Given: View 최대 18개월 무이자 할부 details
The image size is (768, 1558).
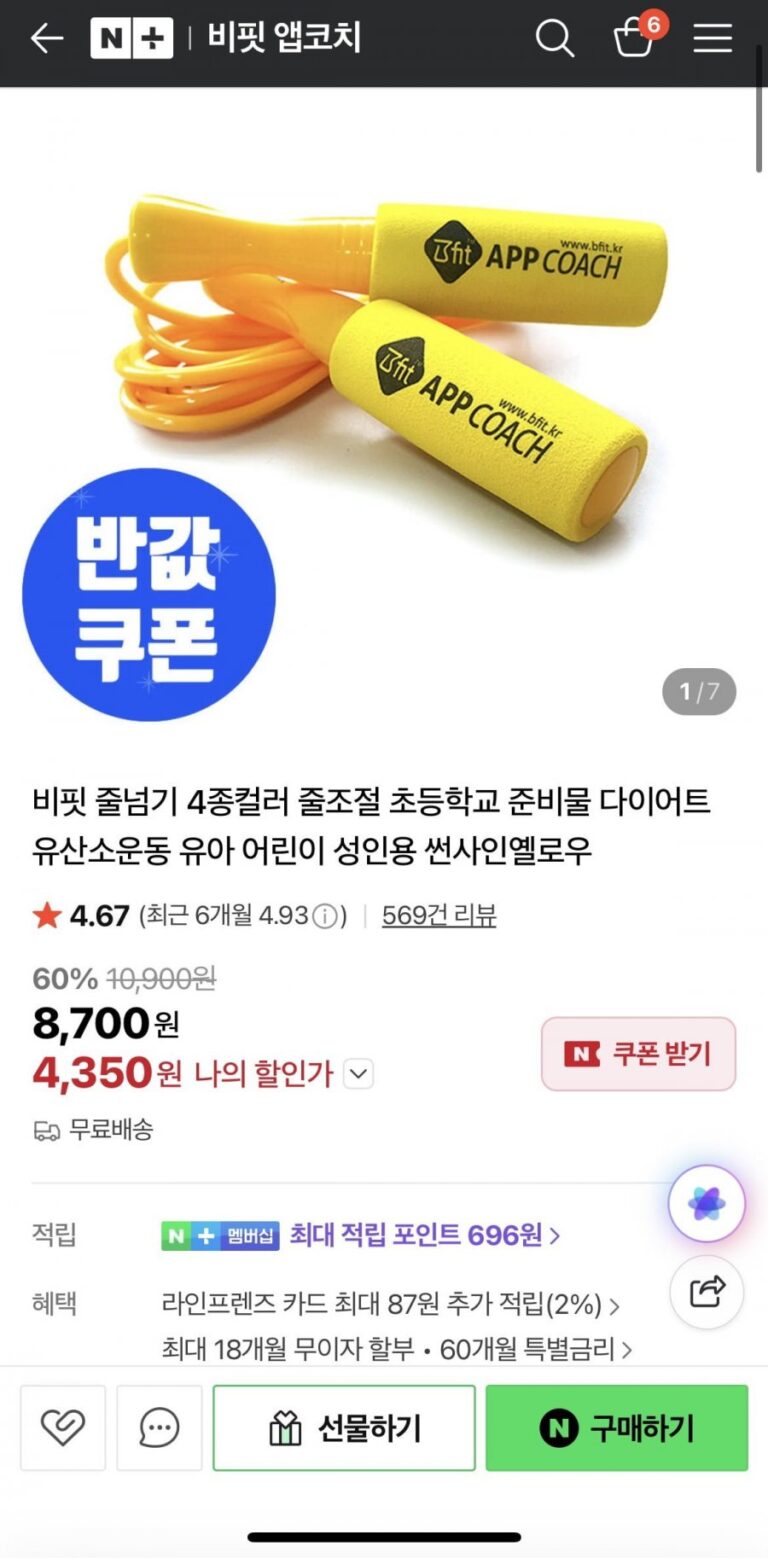Looking at the screenshot, I should (396, 1350).
